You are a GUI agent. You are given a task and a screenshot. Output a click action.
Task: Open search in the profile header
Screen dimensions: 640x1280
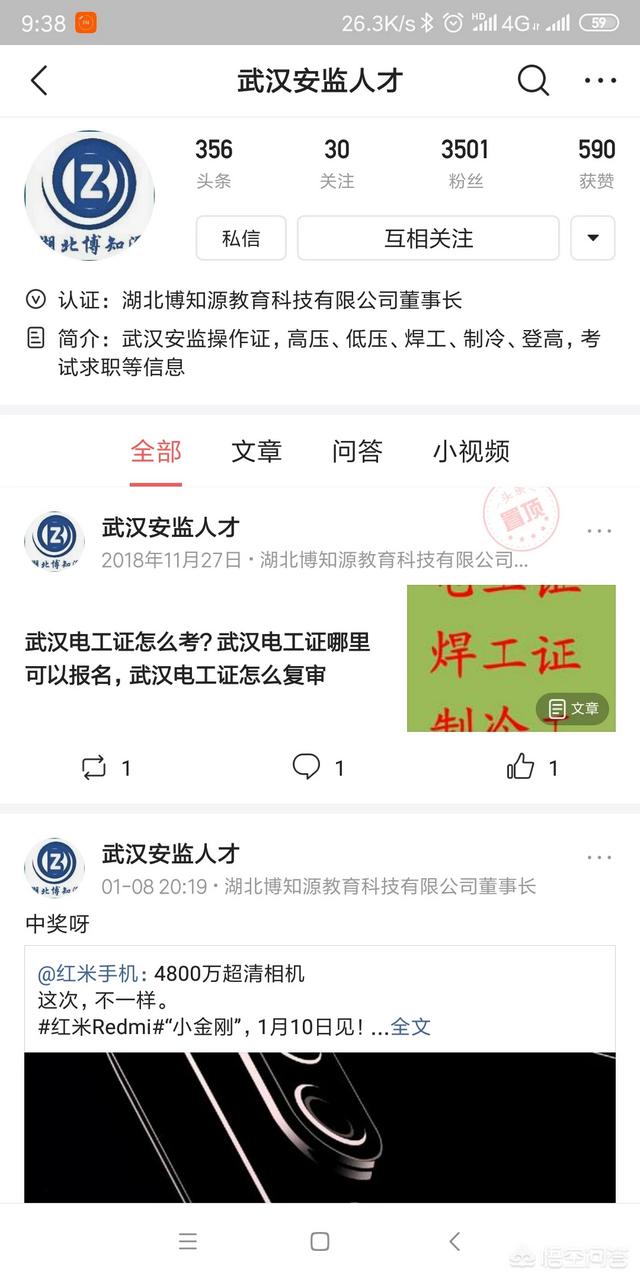(533, 81)
